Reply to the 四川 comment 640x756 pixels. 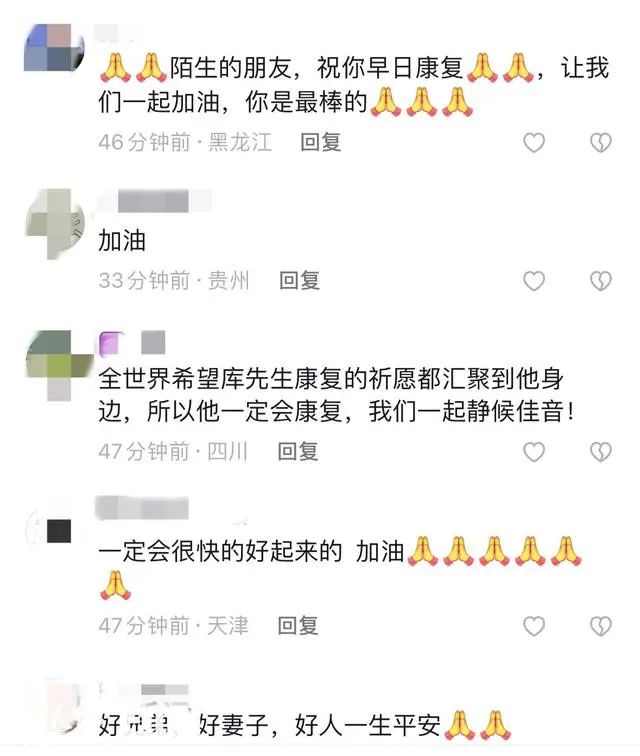[x=298, y=452]
